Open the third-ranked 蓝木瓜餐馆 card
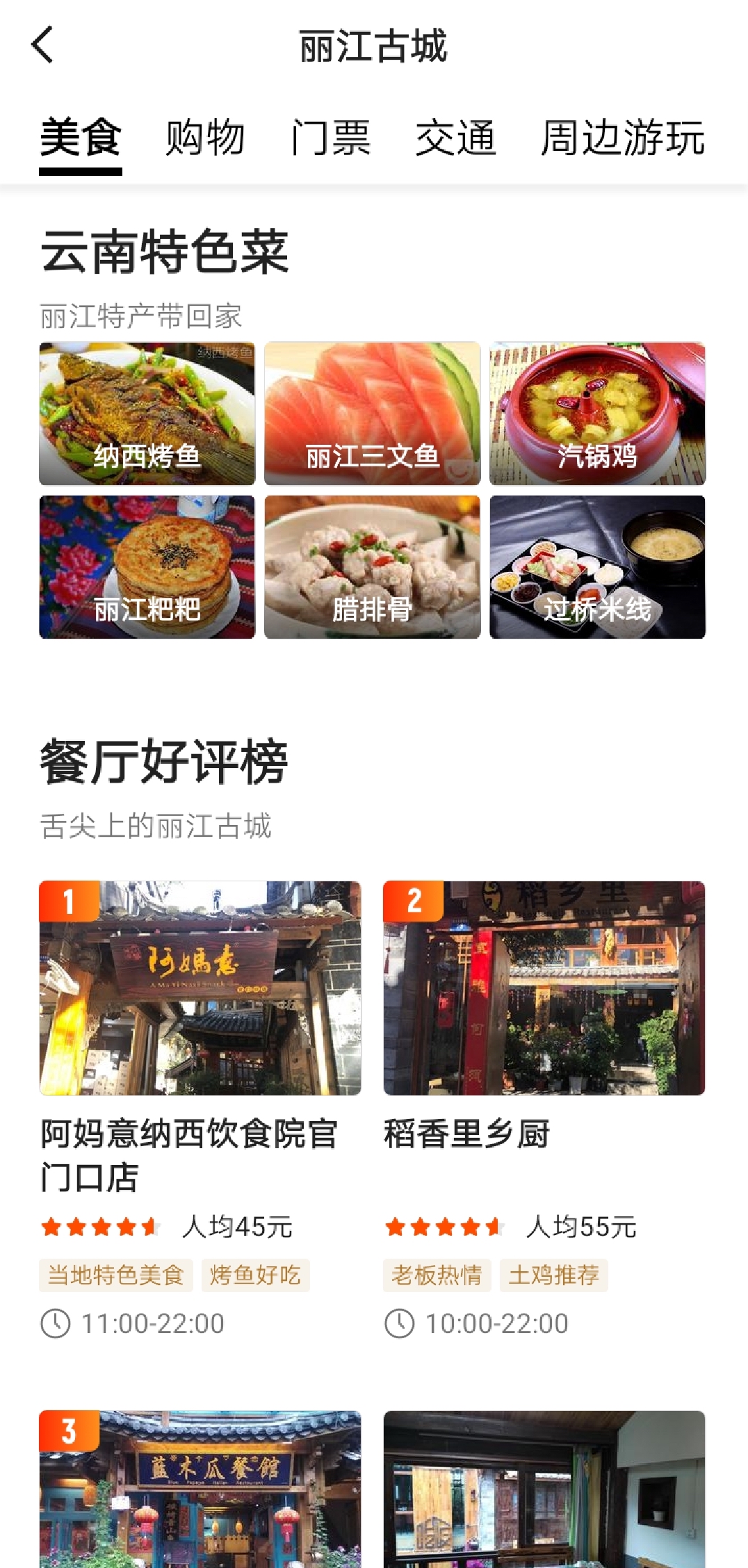 point(200,1487)
